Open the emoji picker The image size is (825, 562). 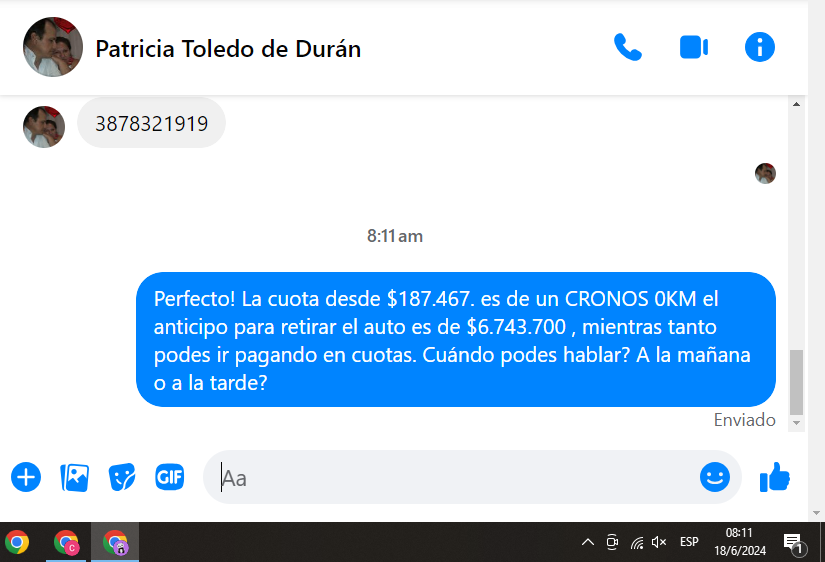click(714, 477)
